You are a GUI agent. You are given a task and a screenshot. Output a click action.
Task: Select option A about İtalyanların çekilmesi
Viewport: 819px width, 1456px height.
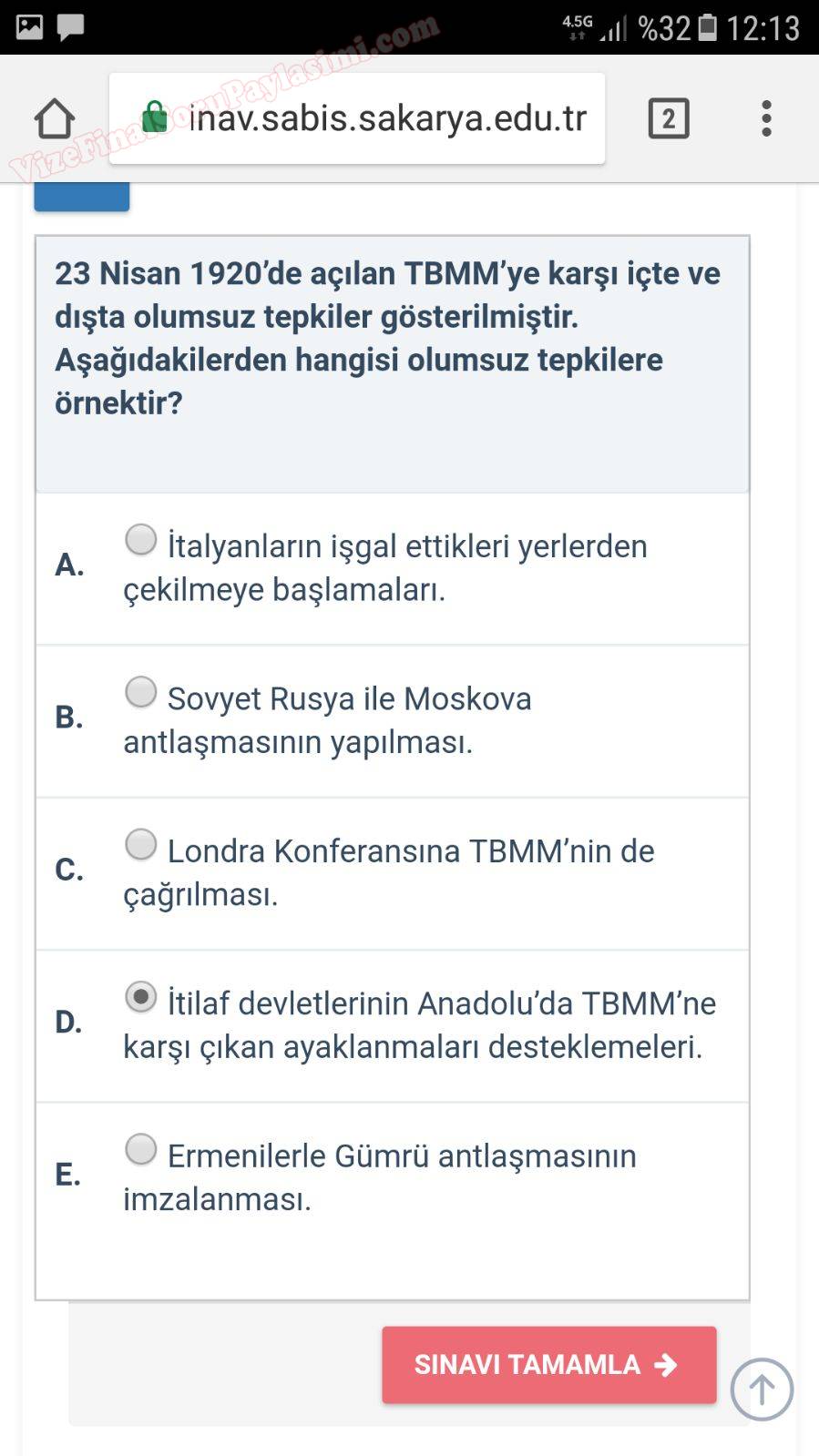pos(141,540)
